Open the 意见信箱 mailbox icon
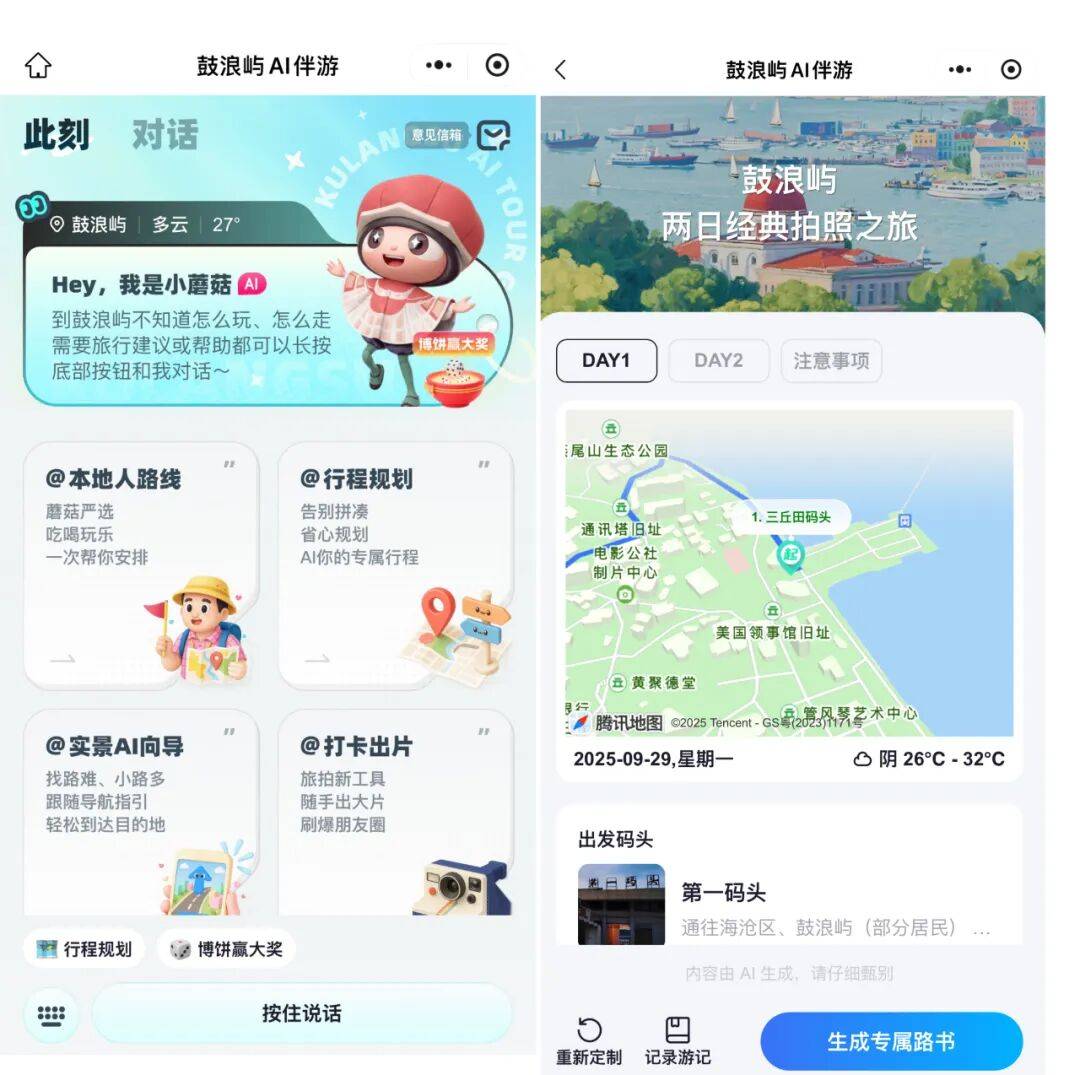 [493, 135]
